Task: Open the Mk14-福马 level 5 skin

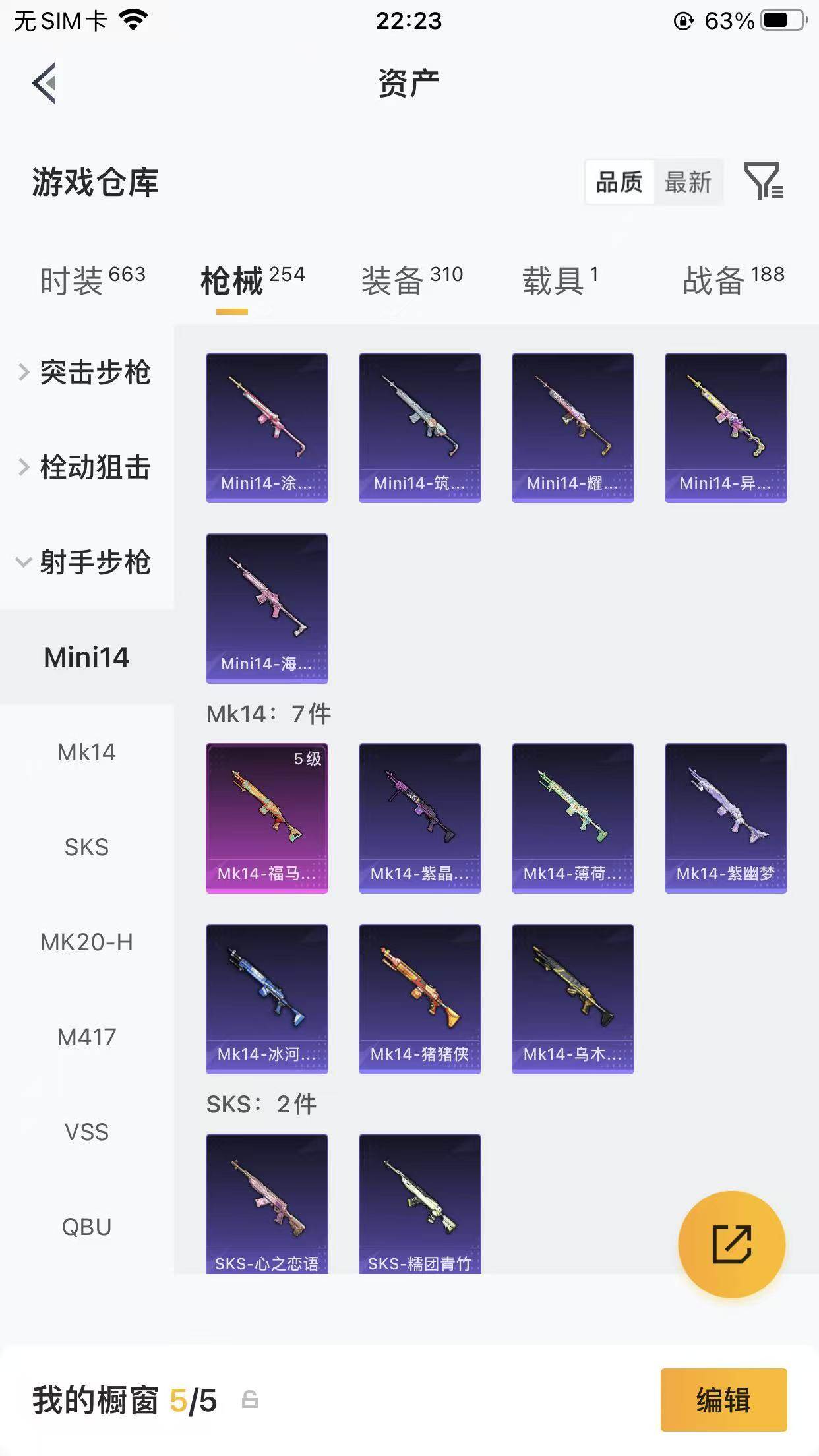Action: [266, 818]
